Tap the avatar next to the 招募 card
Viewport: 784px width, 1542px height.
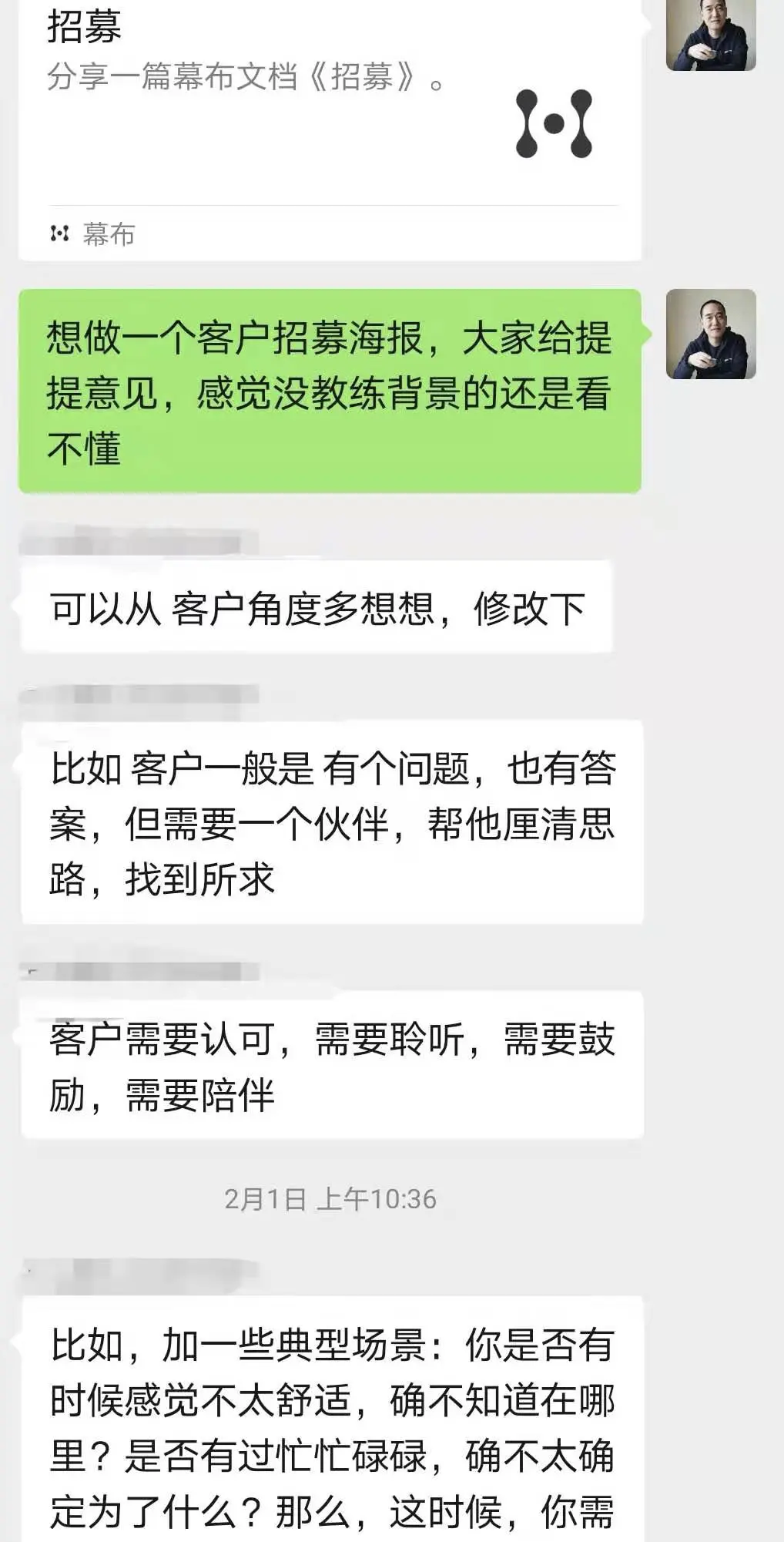pos(710,35)
